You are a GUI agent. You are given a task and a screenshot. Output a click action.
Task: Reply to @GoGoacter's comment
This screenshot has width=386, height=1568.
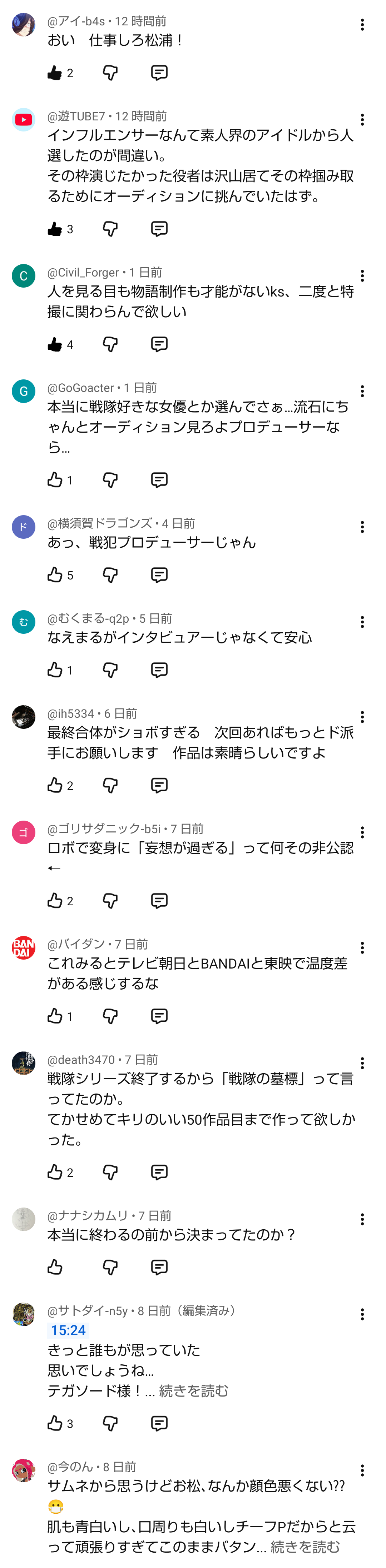pyautogui.click(x=159, y=480)
